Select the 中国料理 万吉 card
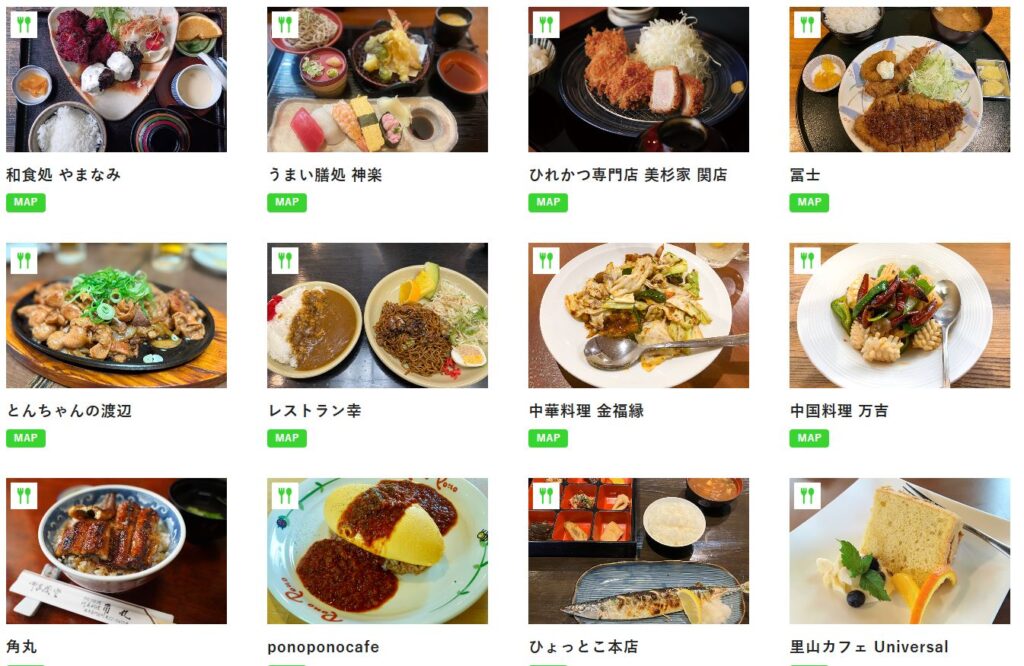 [x=899, y=315]
